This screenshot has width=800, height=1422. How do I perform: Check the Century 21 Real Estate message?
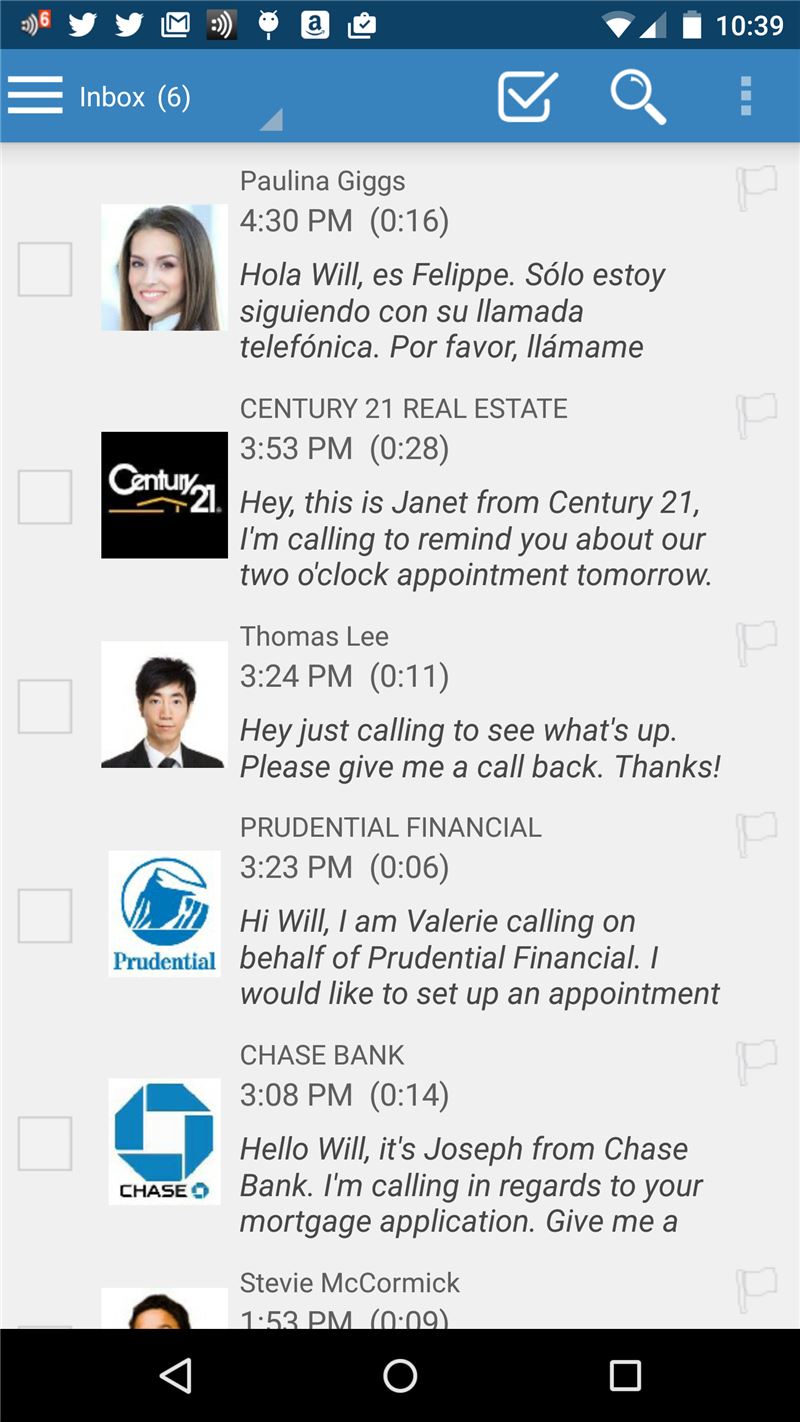pos(45,497)
